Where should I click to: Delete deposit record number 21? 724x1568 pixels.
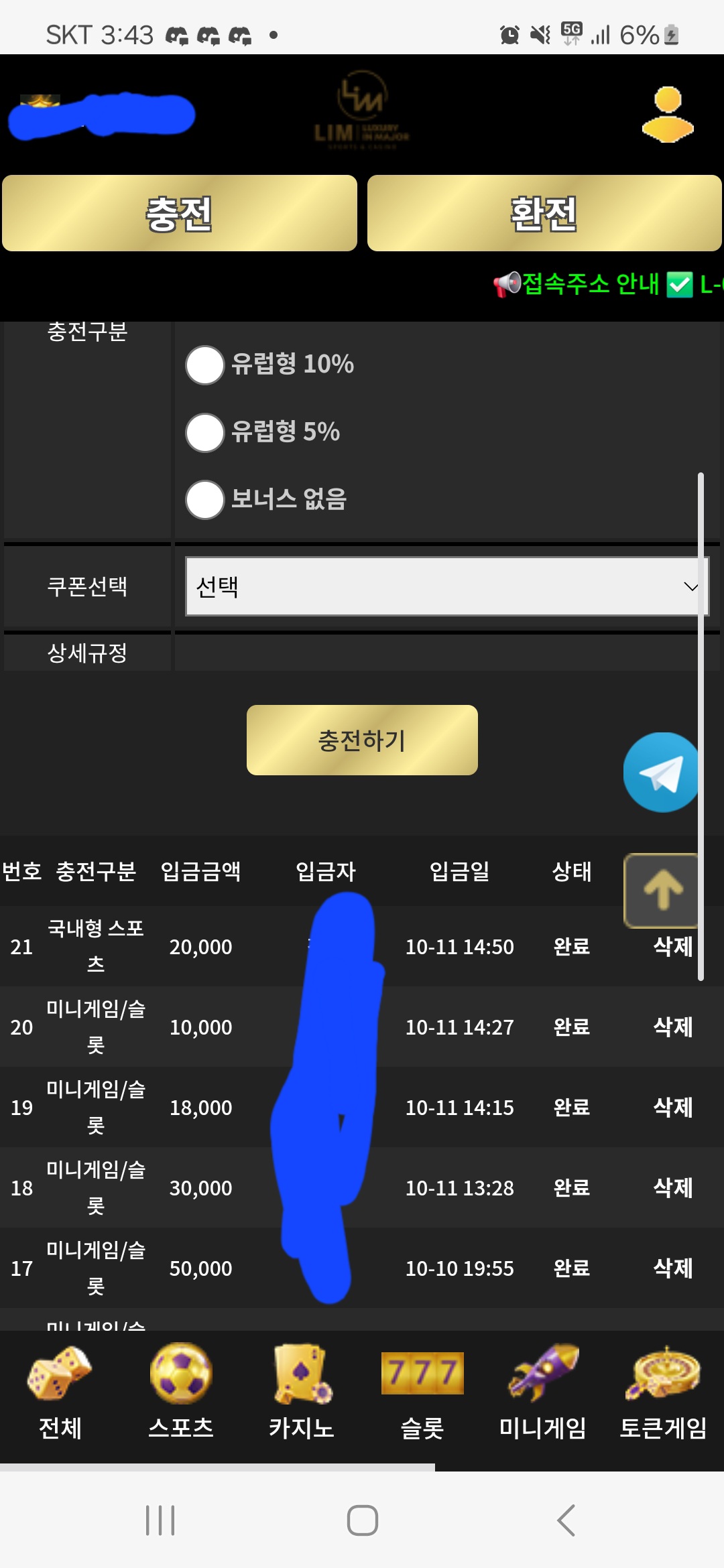click(673, 947)
